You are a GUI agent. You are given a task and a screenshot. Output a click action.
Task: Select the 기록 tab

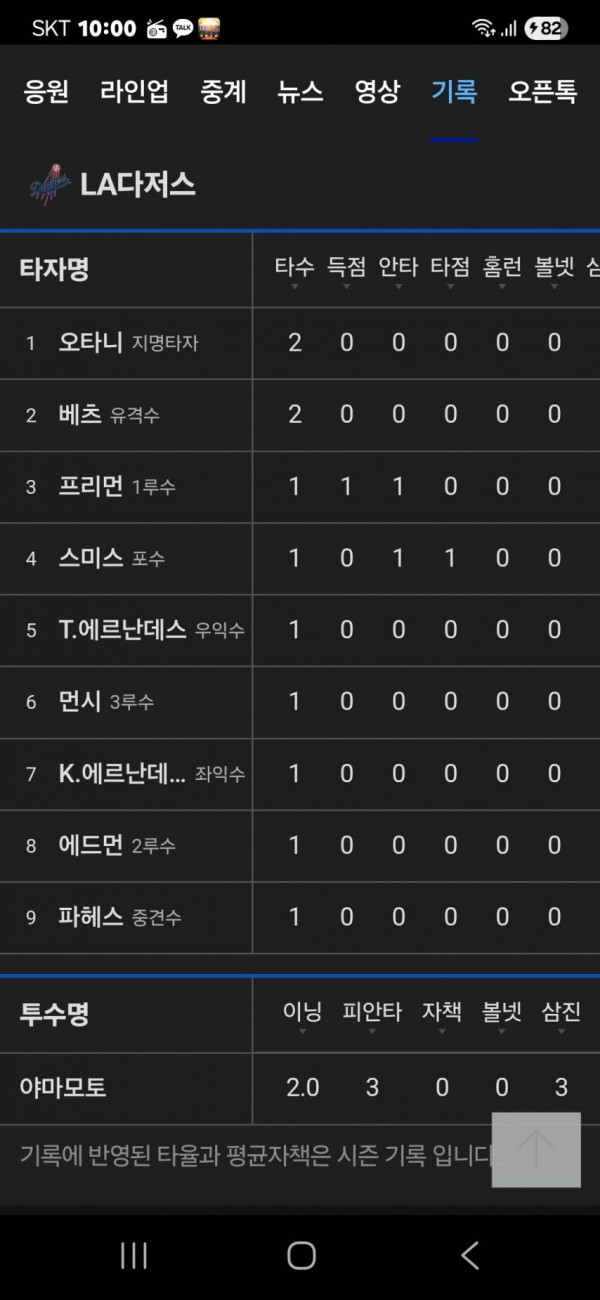tap(454, 92)
